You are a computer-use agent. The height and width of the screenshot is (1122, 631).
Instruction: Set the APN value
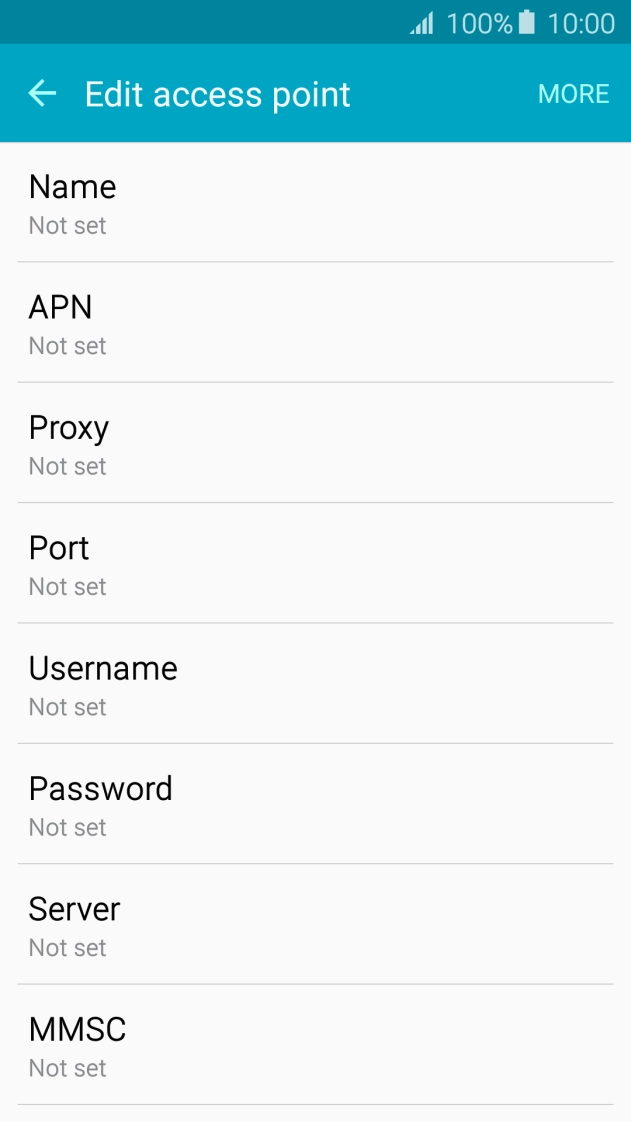tap(316, 323)
